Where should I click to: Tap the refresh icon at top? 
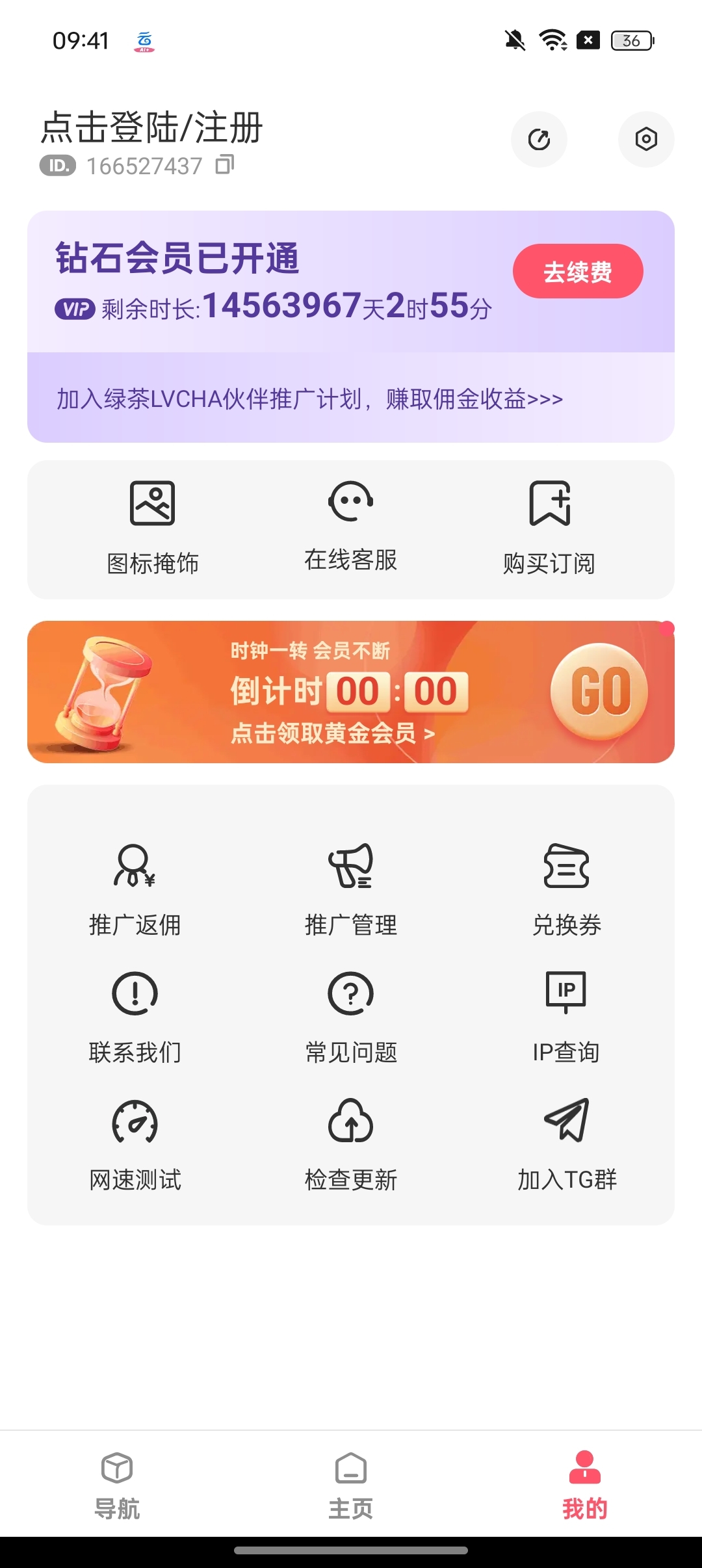[x=539, y=139]
